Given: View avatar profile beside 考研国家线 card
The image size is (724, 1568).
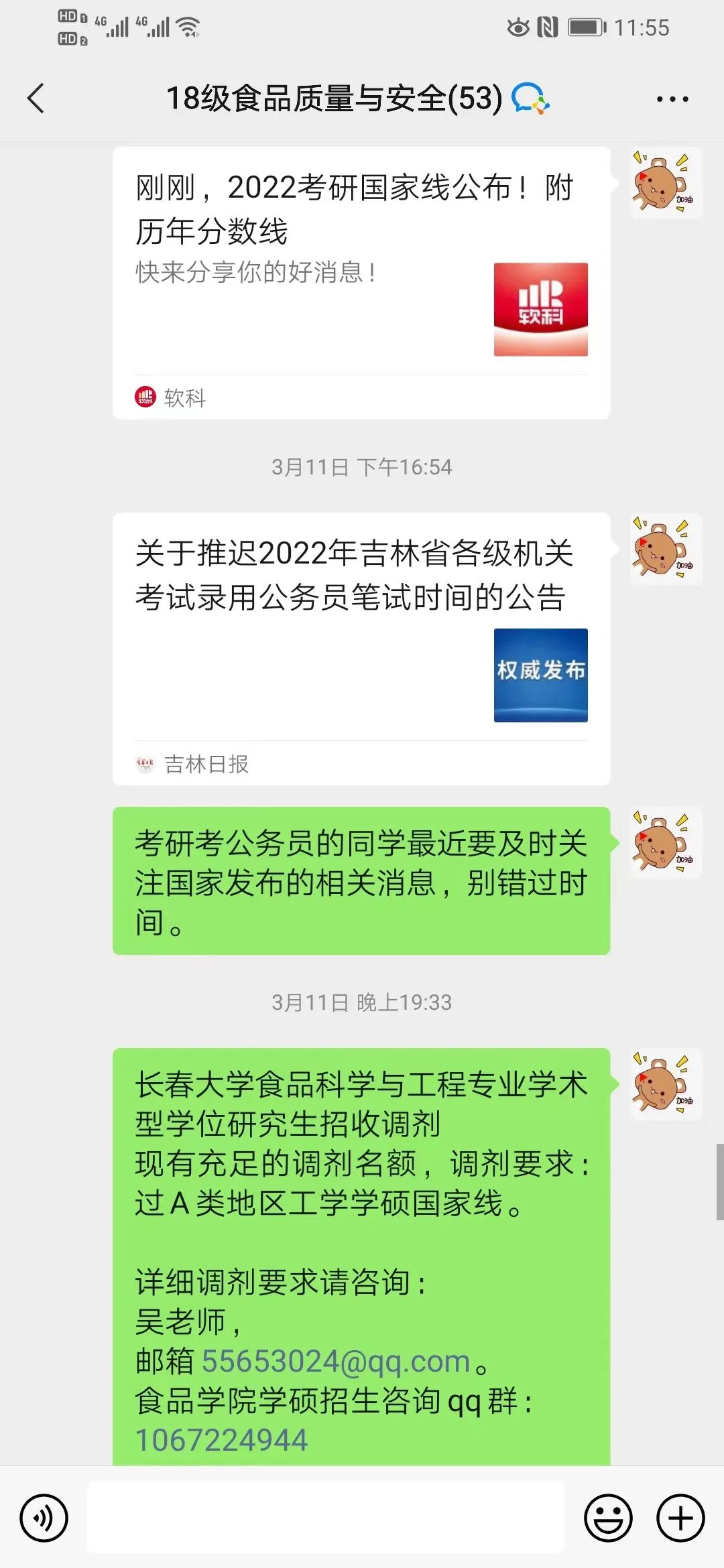Looking at the screenshot, I should click(x=666, y=183).
